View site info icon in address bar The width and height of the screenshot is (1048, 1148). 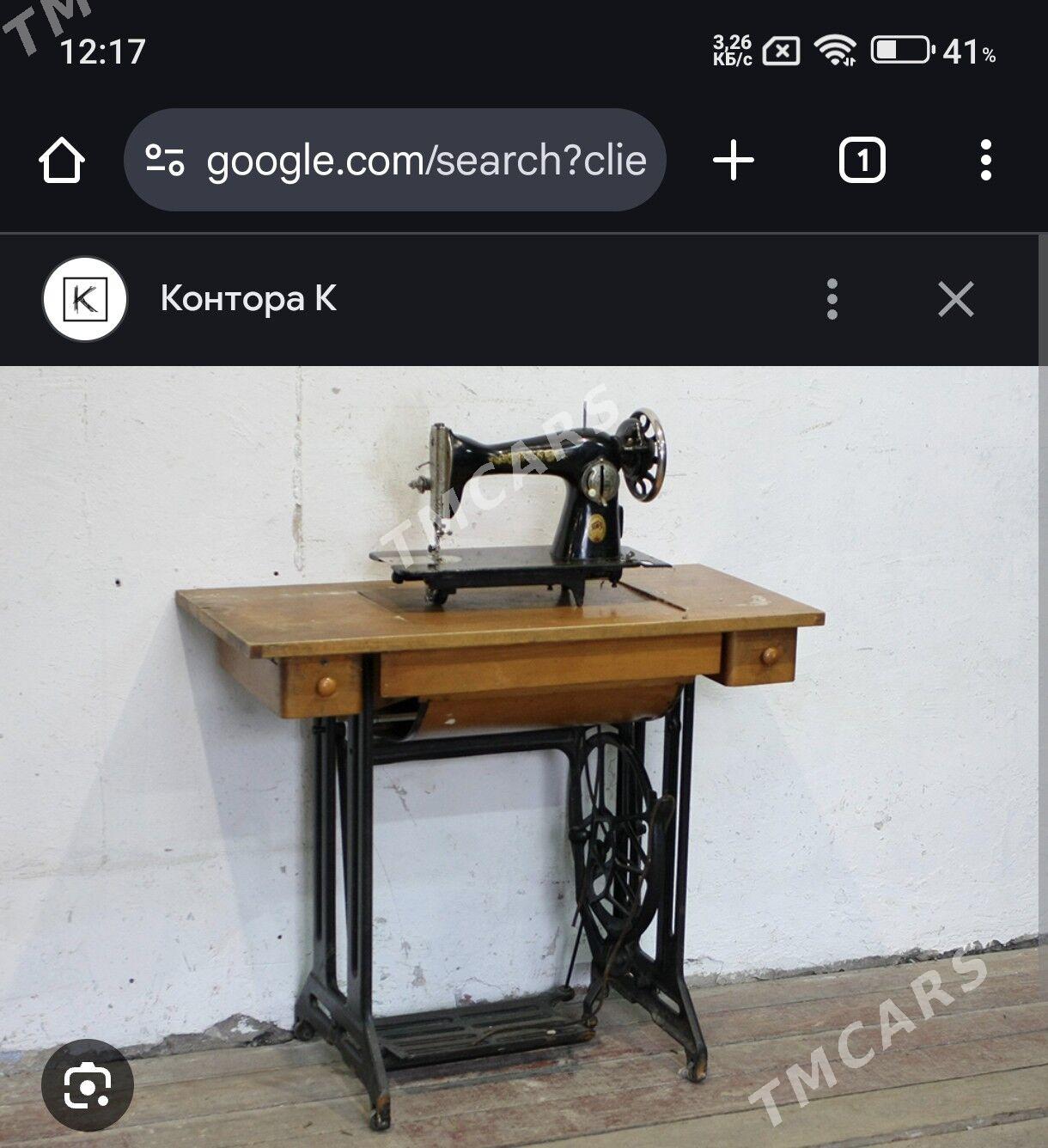(165, 161)
